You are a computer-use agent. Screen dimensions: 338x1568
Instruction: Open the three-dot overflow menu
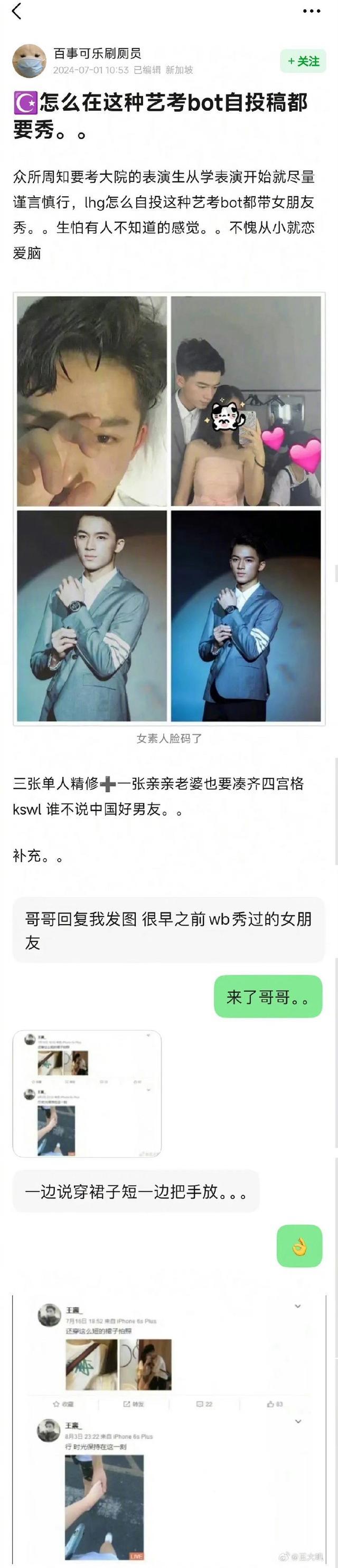tap(311, 11)
